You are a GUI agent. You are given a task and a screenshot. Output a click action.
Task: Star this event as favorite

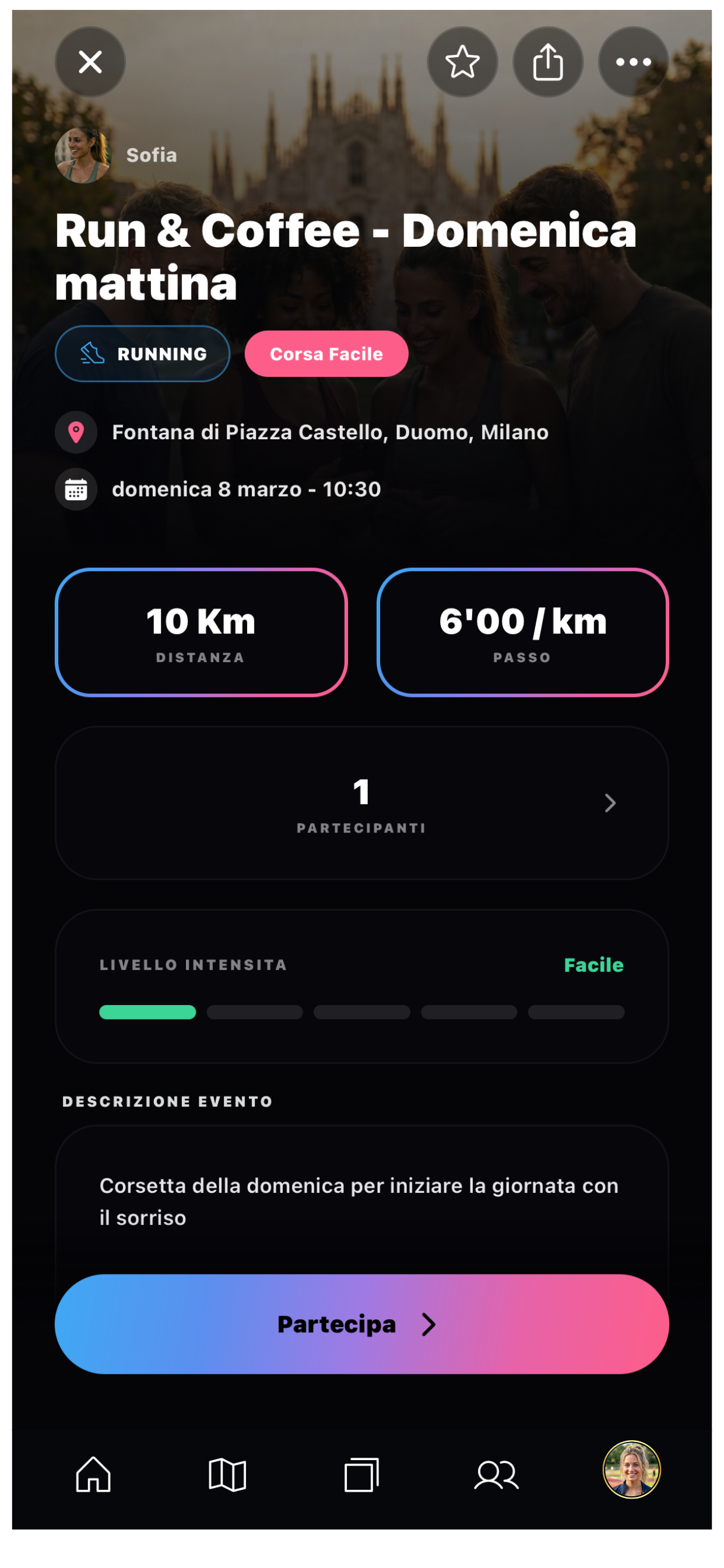tap(462, 62)
